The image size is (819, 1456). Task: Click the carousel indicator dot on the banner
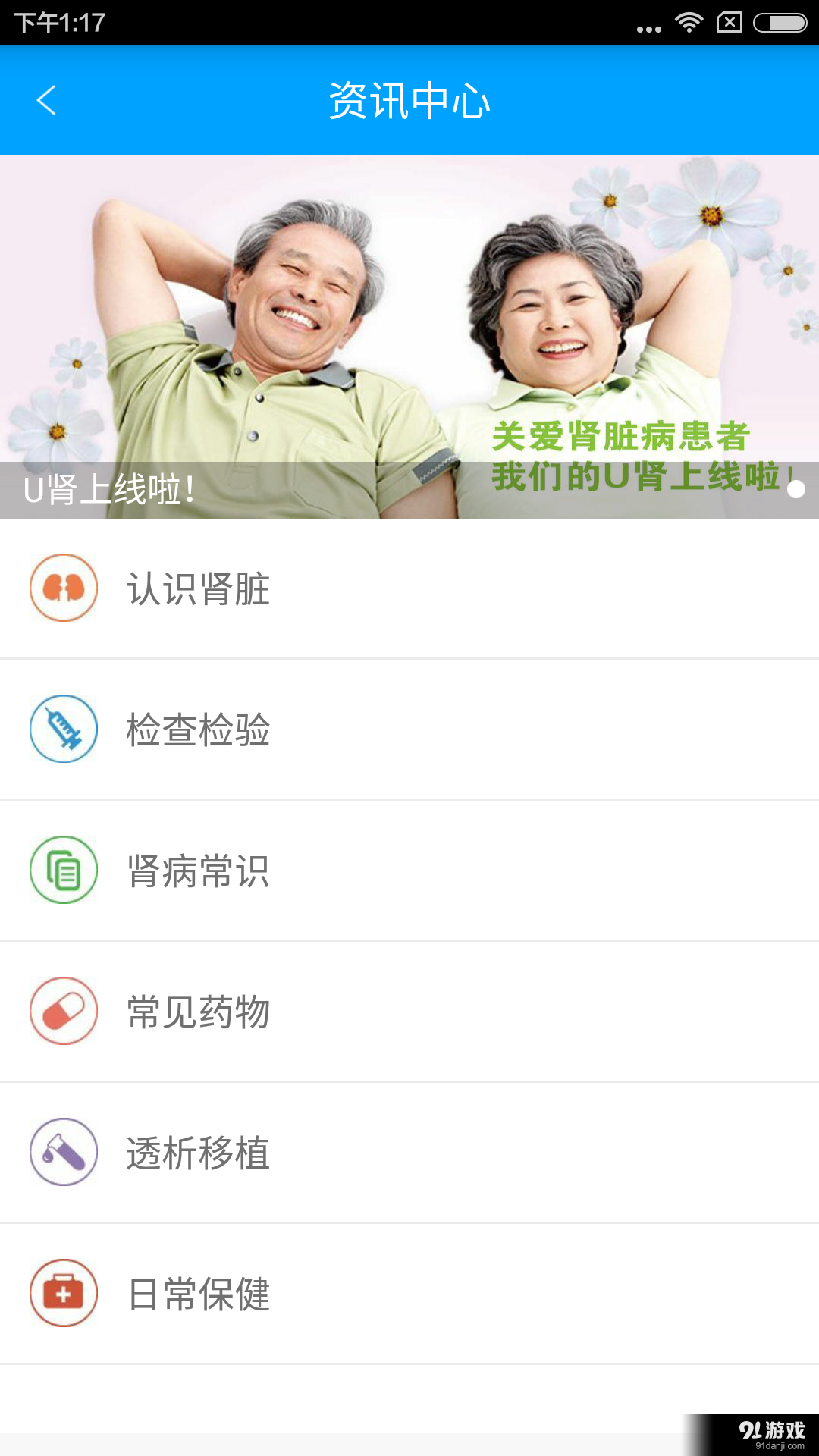[x=796, y=488]
